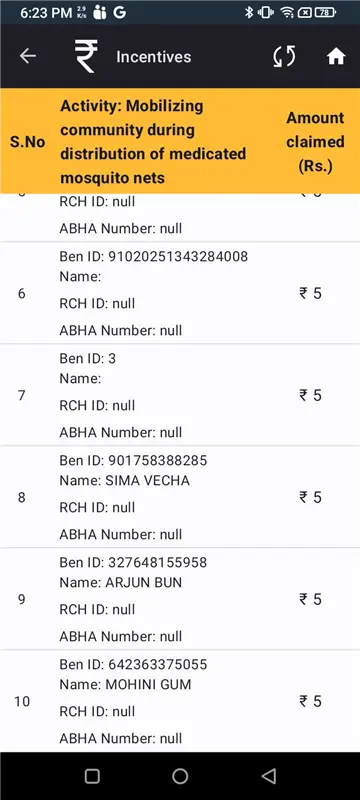Viewport: 360px width, 800px height.
Task: Open the recent apps square button
Action: click(92, 776)
